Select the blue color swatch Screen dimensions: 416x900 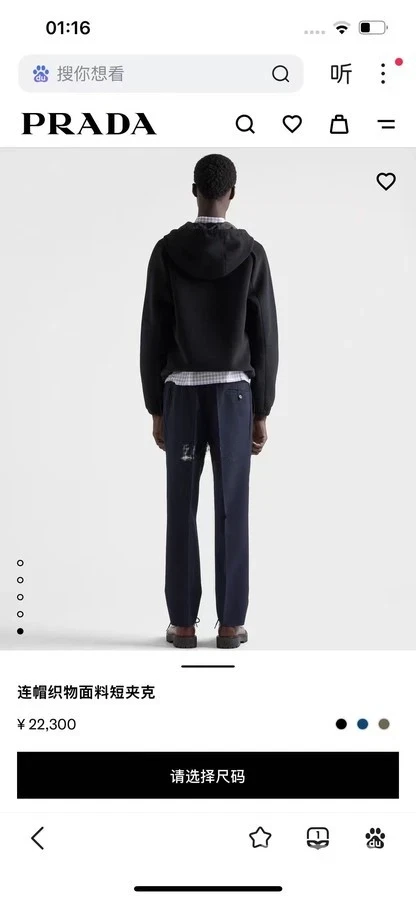click(x=363, y=724)
